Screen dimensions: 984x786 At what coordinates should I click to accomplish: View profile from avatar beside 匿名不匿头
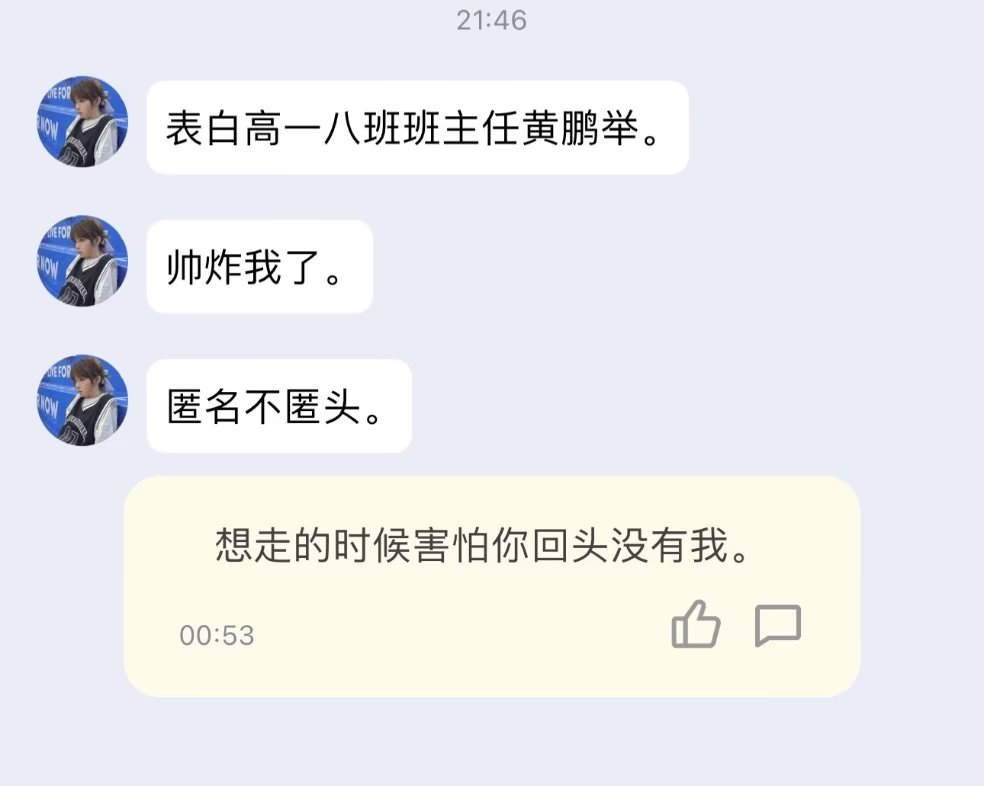click(82, 400)
